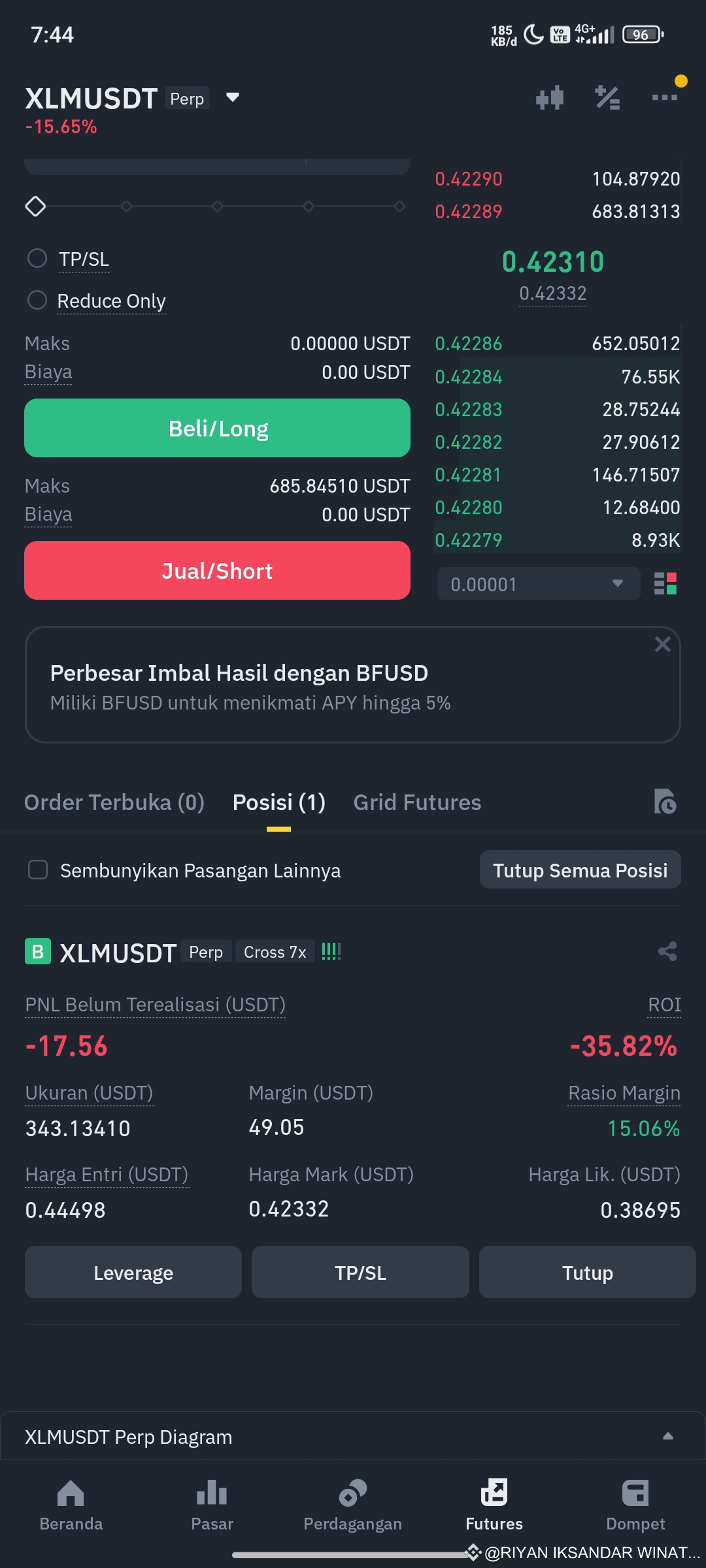Open the Order Terbuka tab

pyautogui.click(x=114, y=802)
